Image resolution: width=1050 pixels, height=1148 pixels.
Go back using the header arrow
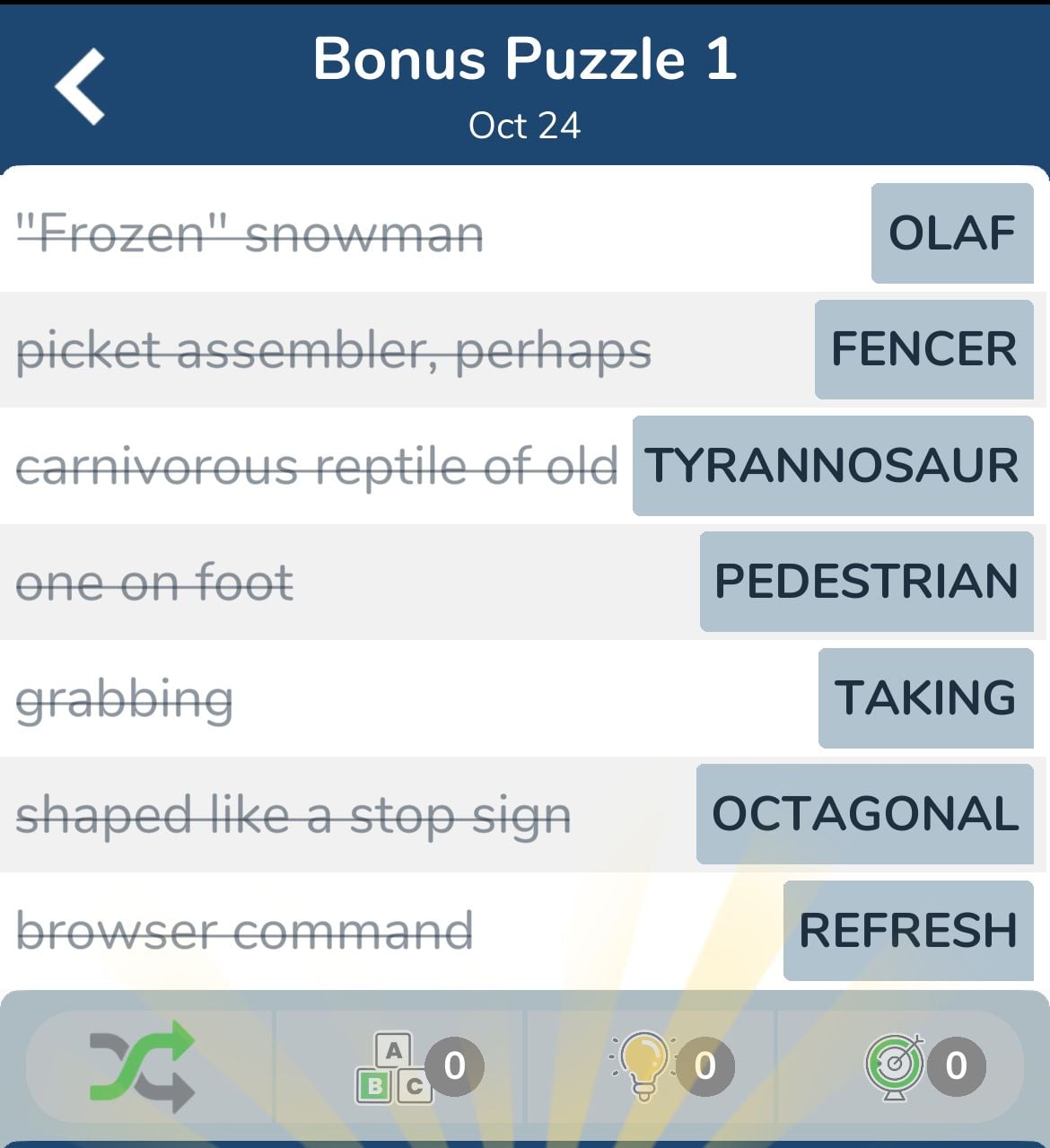tap(80, 86)
